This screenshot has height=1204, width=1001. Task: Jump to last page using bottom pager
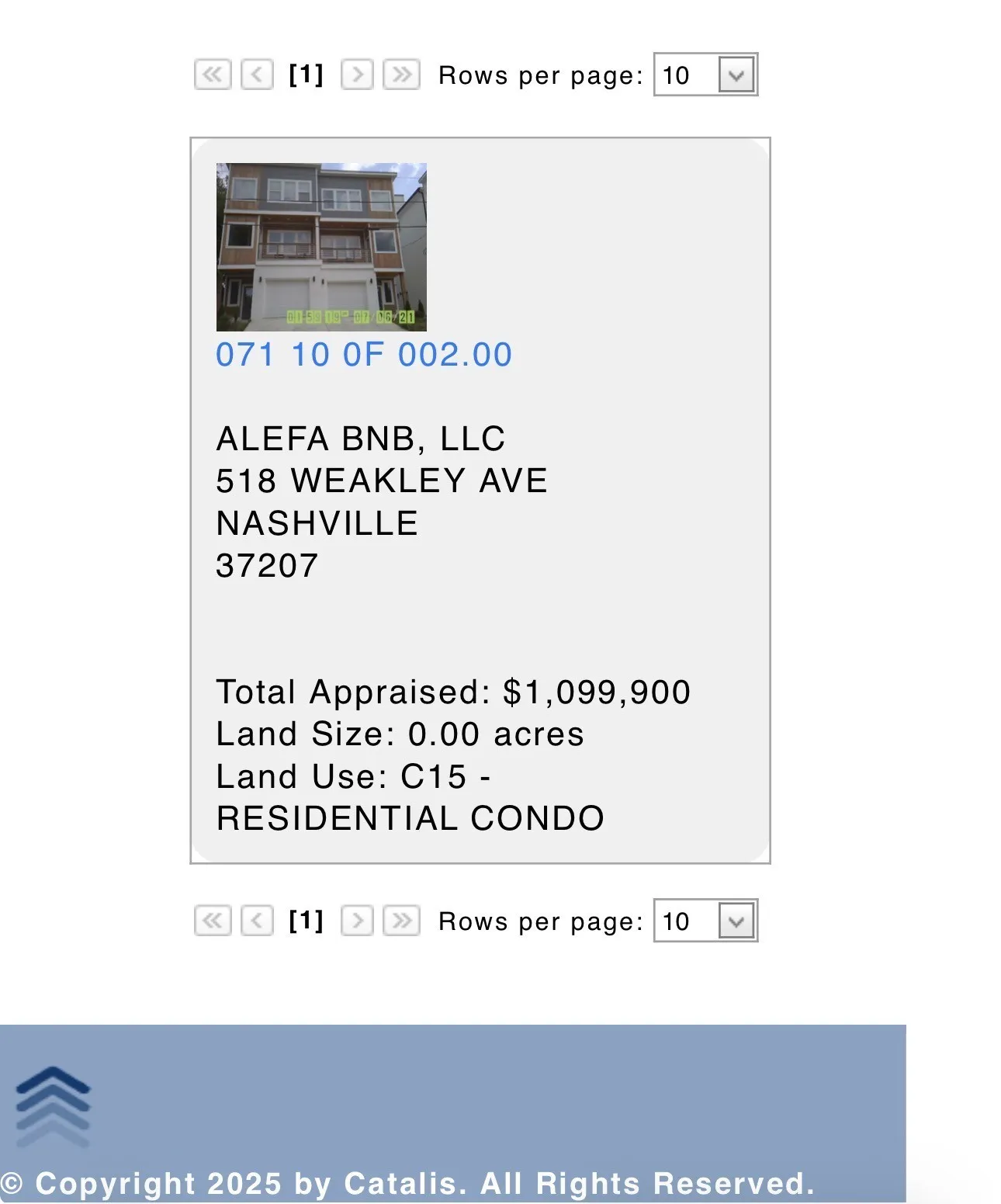click(401, 921)
